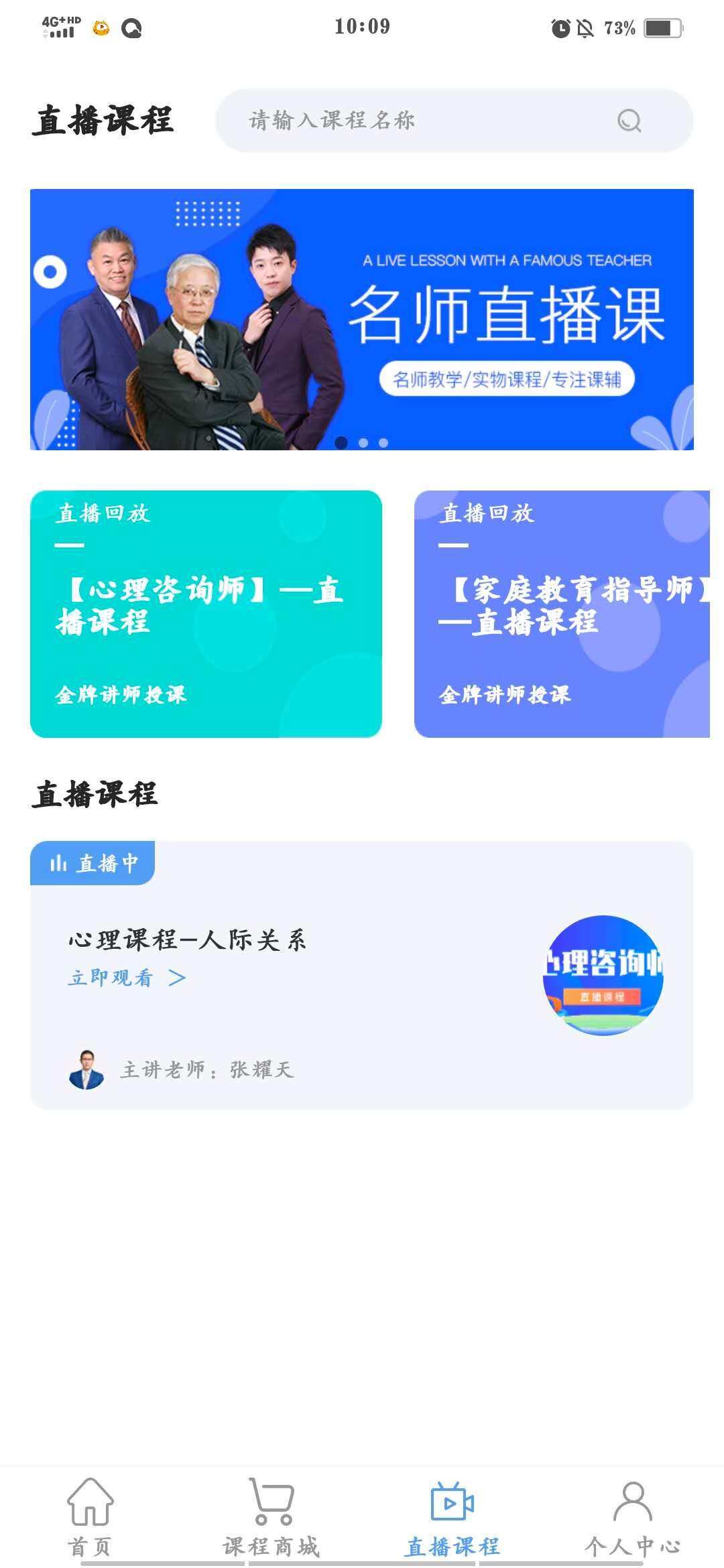Open the 名师直播课 banner
This screenshot has width=724, height=1568.
(362, 320)
